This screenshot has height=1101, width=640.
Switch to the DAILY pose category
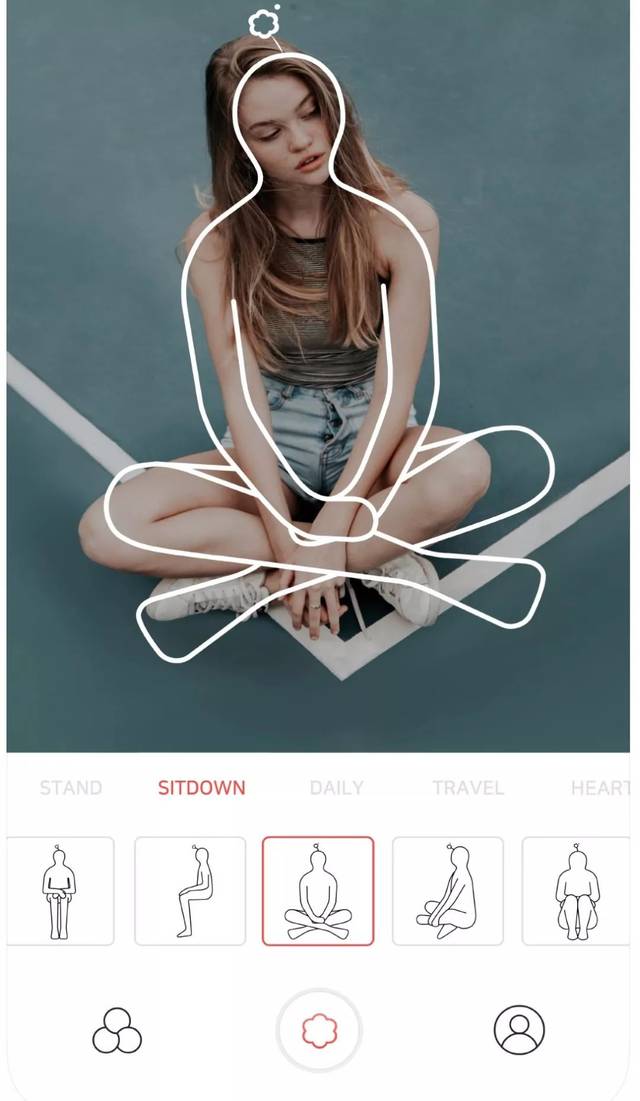click(336, 788)
